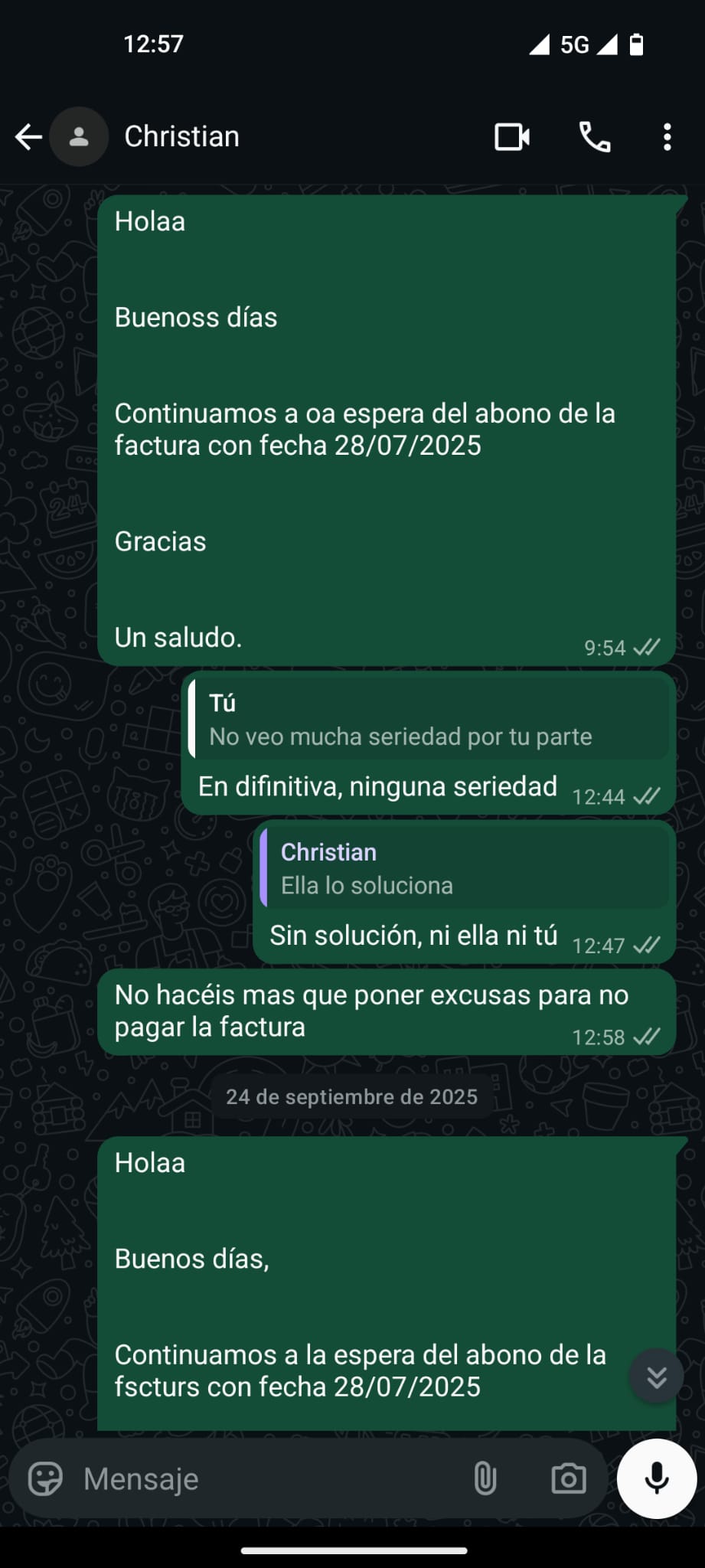Open Christian's profile picture
The image size is (705, 1568).
tap(79, 137)
